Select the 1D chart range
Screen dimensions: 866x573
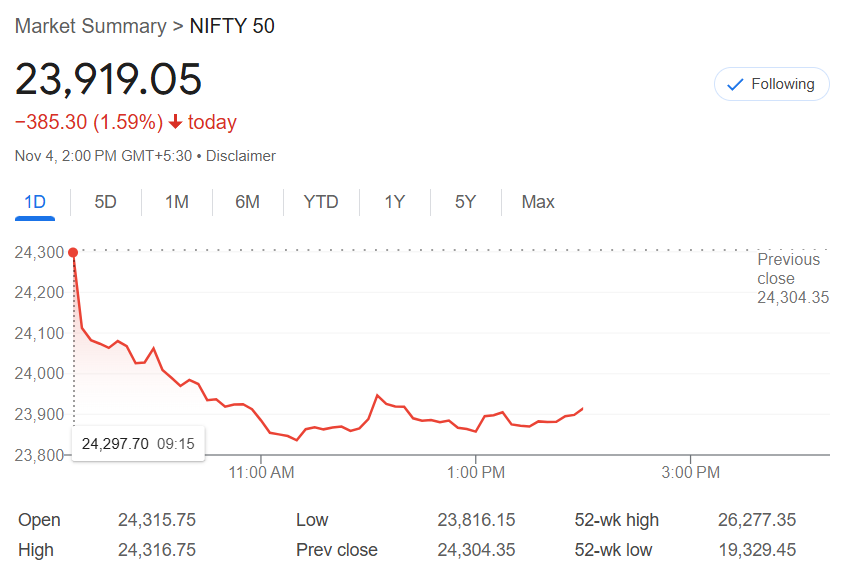pyautogui.click(x=35, y=202)
